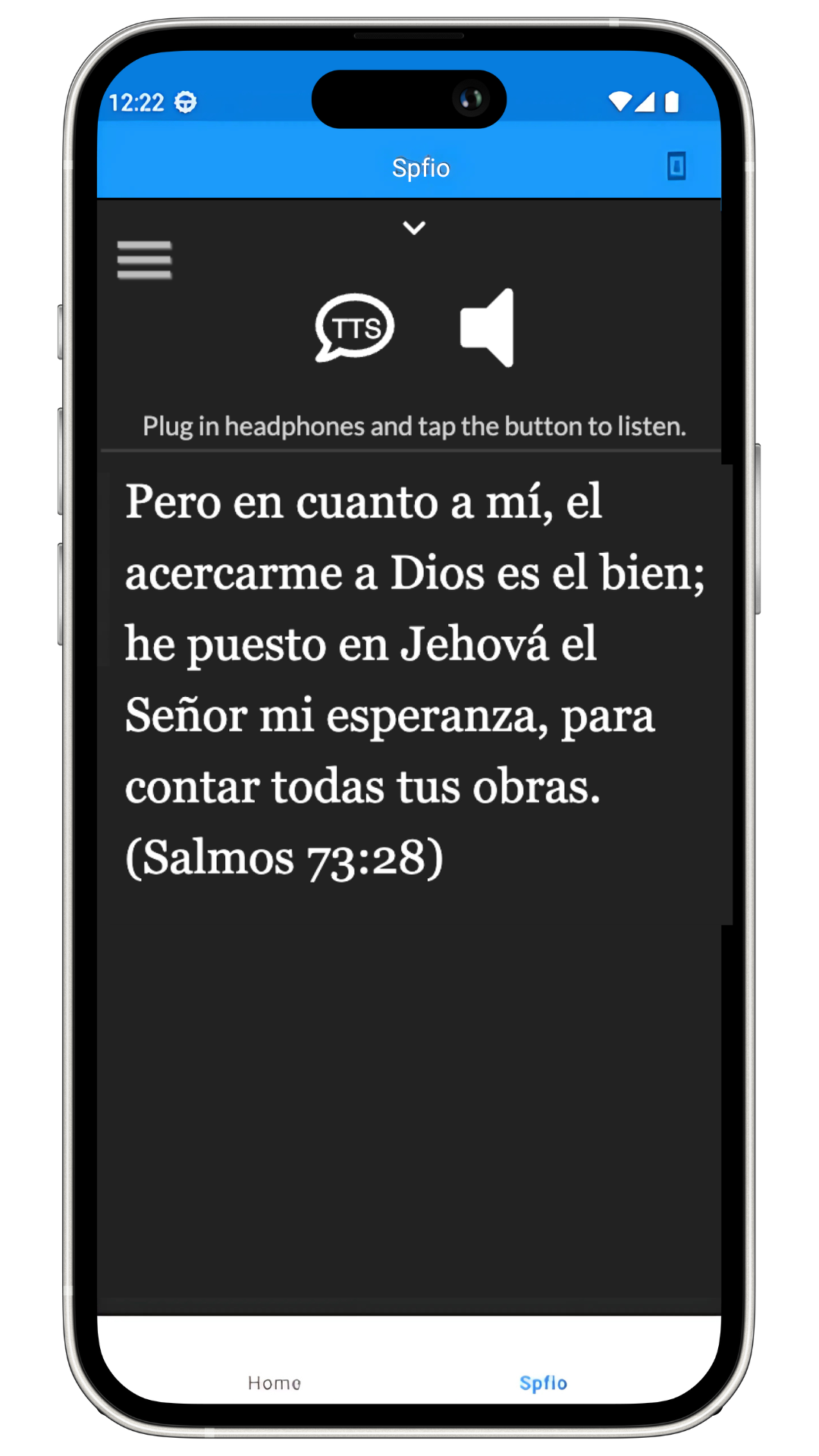Open the hamburger drawer menu
This screenshot has height=1456, width=819.
point(144,260)
